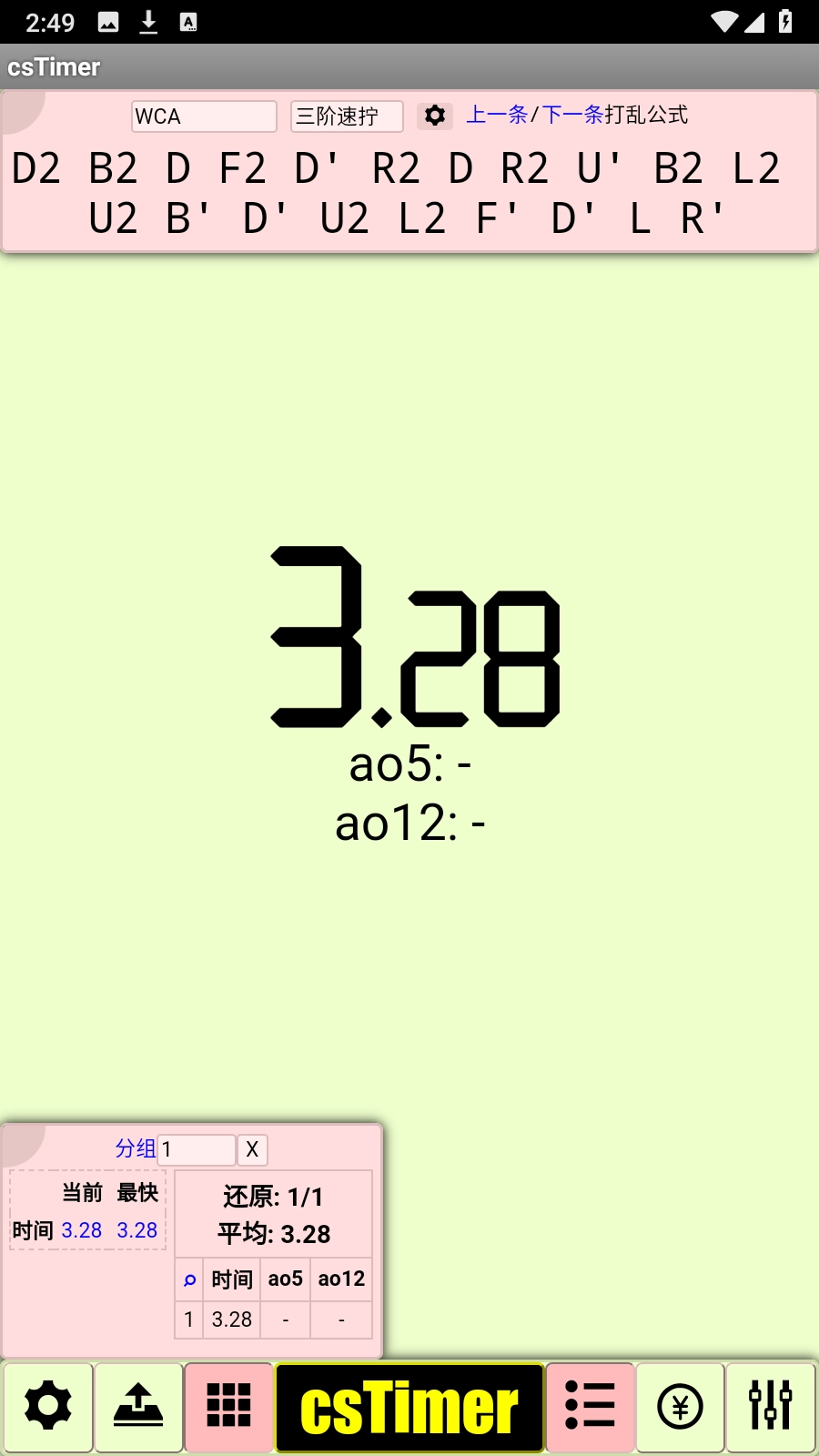The height and width of the screenshot is (1456, 819).
Task: Open settings gear in bottom toolbar
Action: (48, 1407)
